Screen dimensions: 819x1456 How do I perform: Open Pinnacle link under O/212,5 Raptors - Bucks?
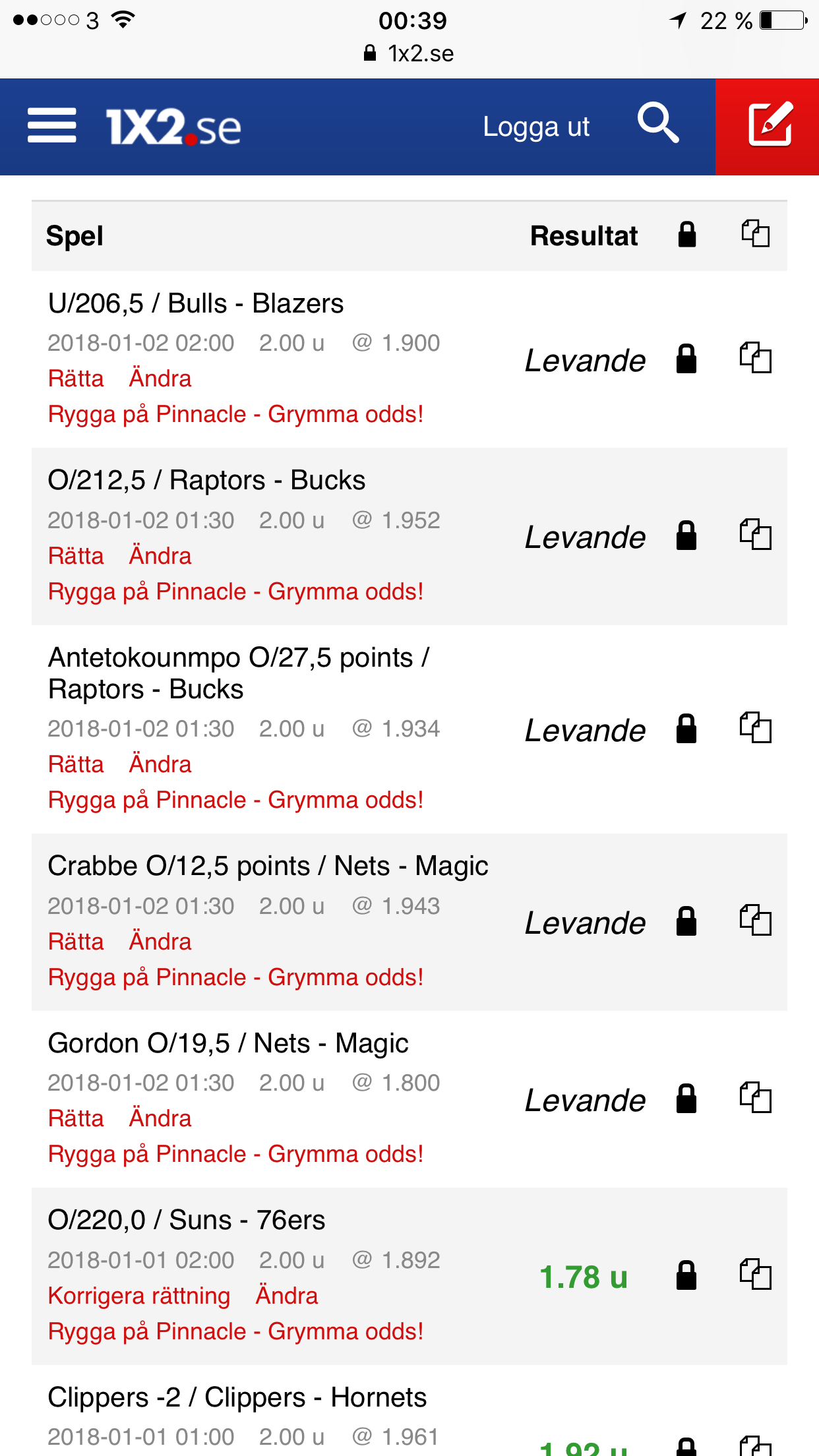tap(235, 592)
